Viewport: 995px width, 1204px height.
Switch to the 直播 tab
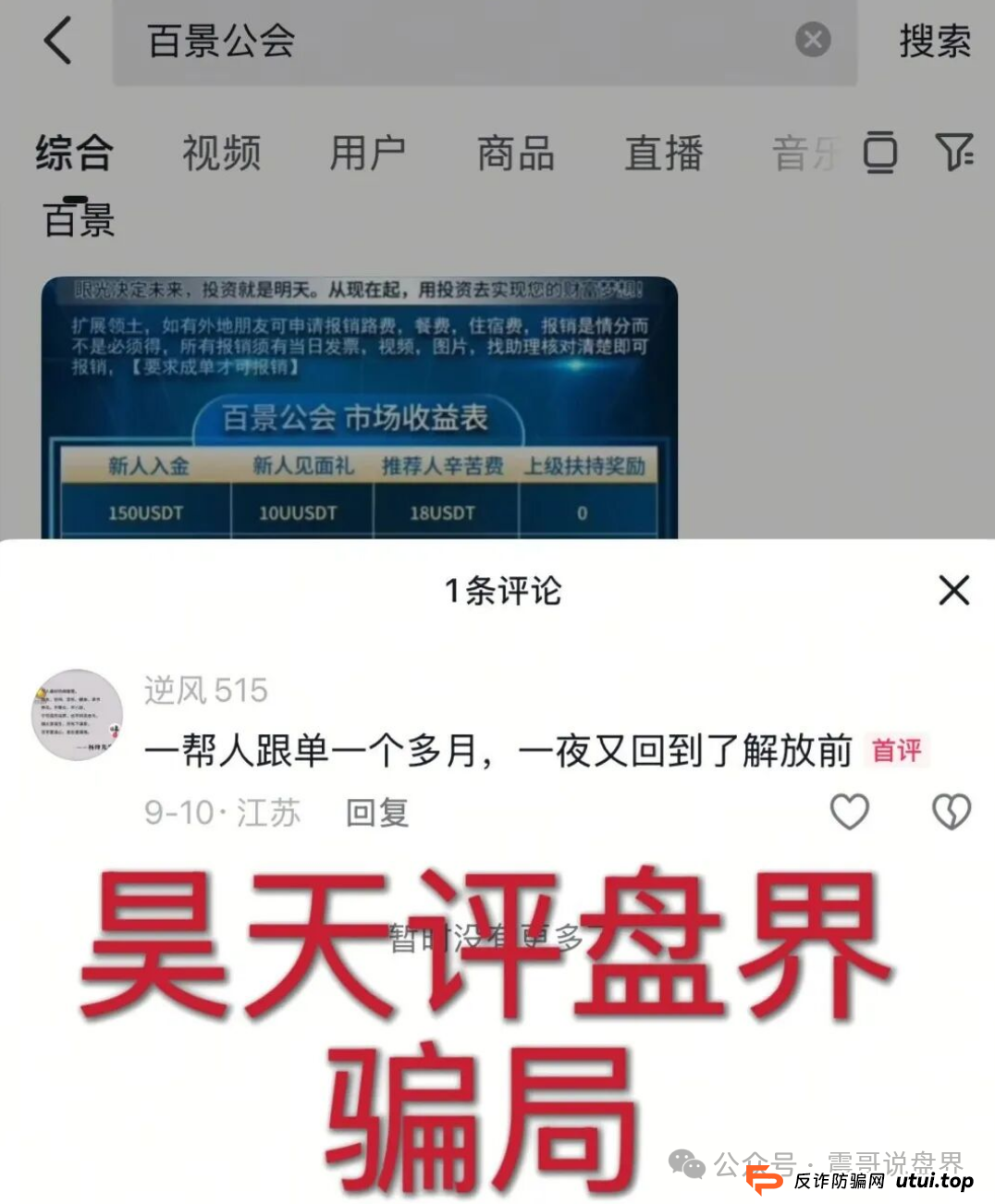(x=663, y=153)
